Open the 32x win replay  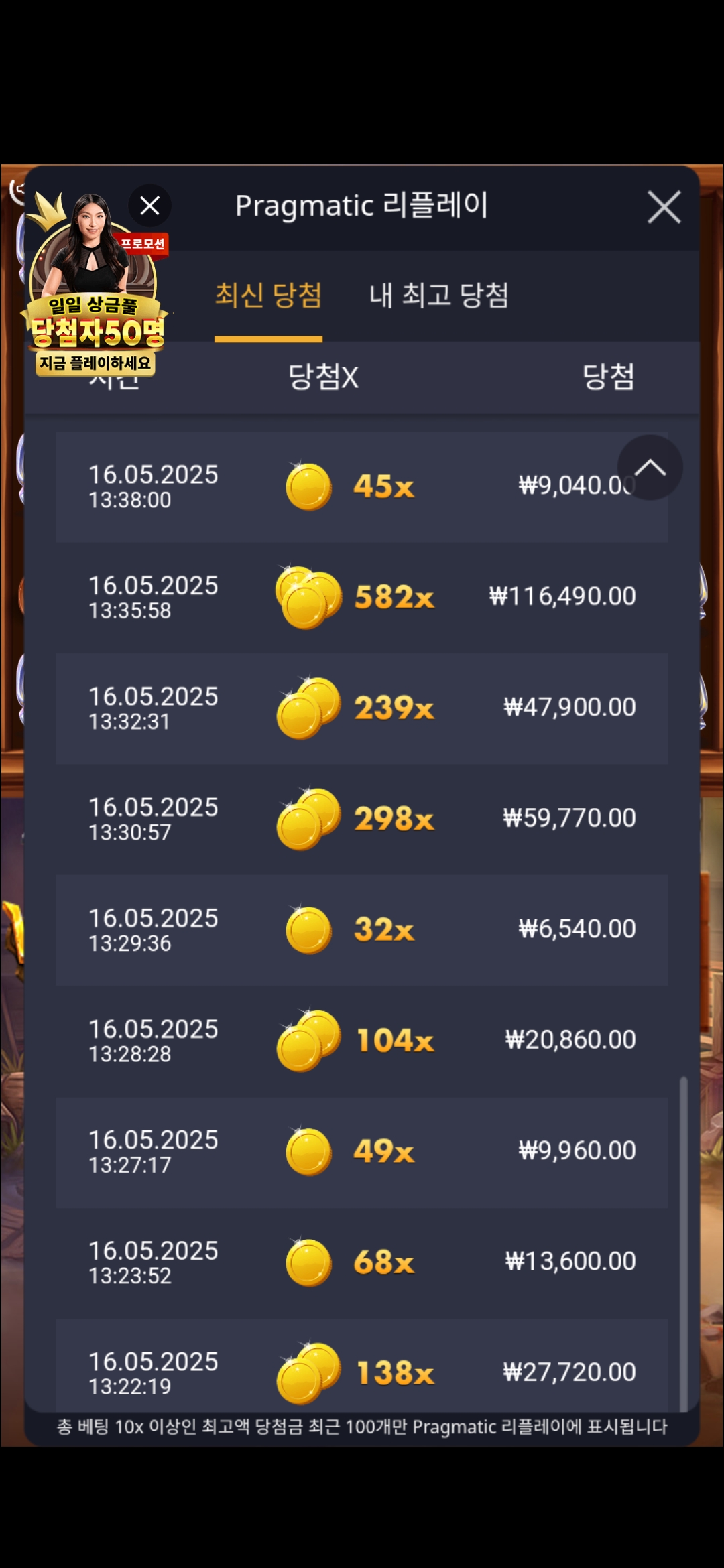[x=361, y=930]
